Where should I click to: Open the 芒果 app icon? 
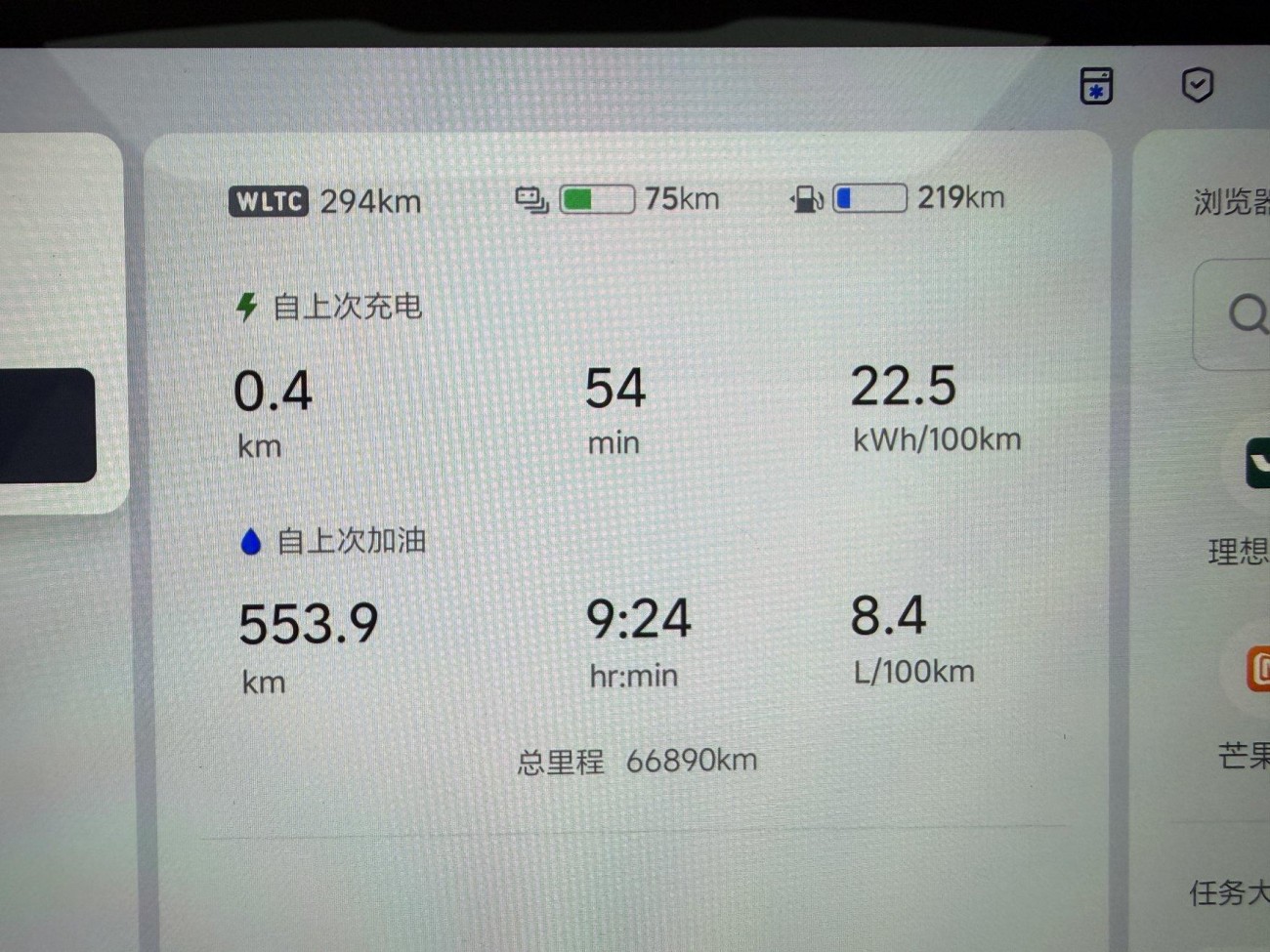1257,670
